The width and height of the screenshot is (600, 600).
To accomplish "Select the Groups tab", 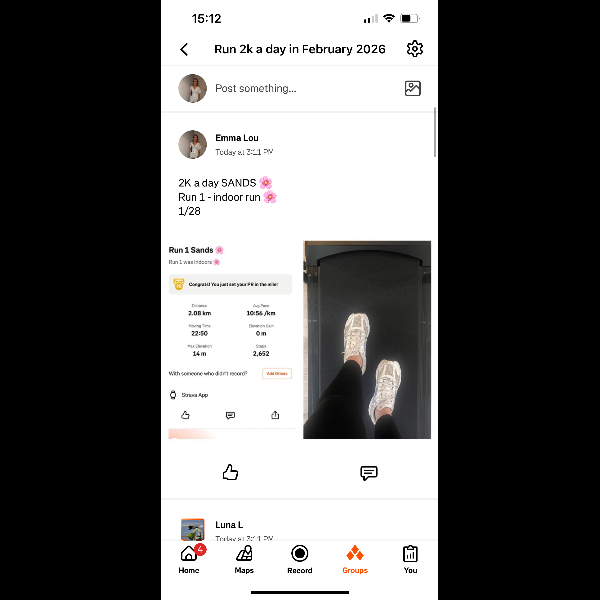I will 354,559.
